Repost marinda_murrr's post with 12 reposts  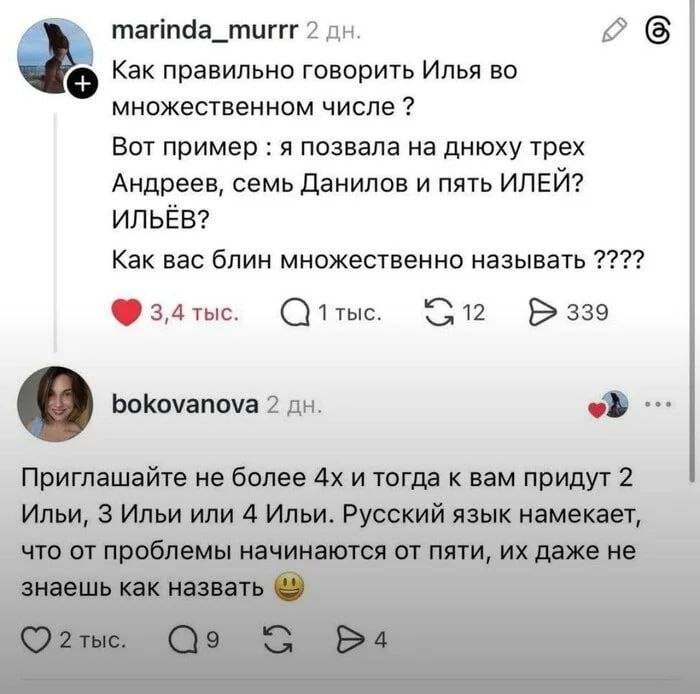pyautogui.click(x=439, y=313)
